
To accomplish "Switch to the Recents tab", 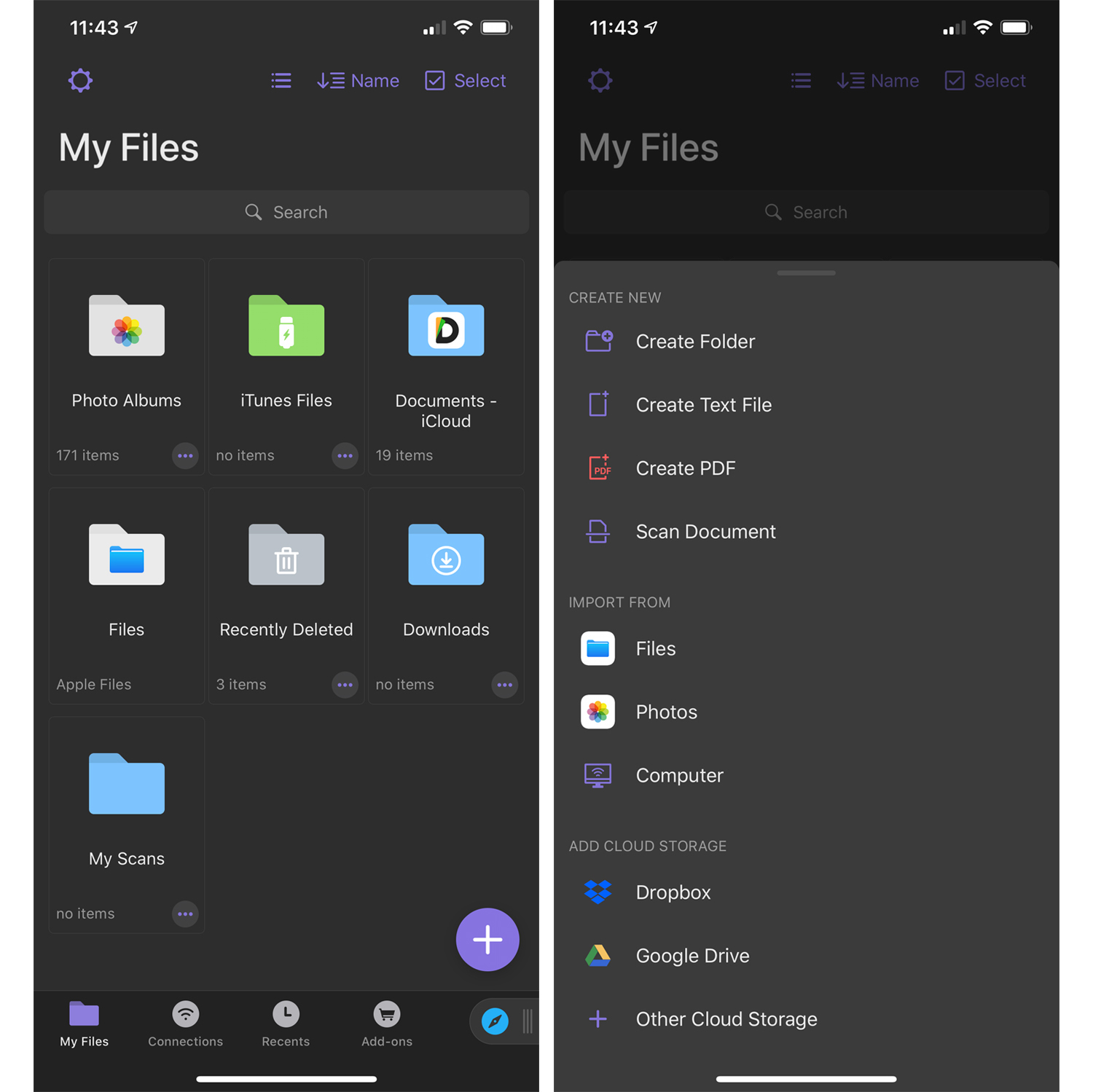I will click(x=286, y=1023).
